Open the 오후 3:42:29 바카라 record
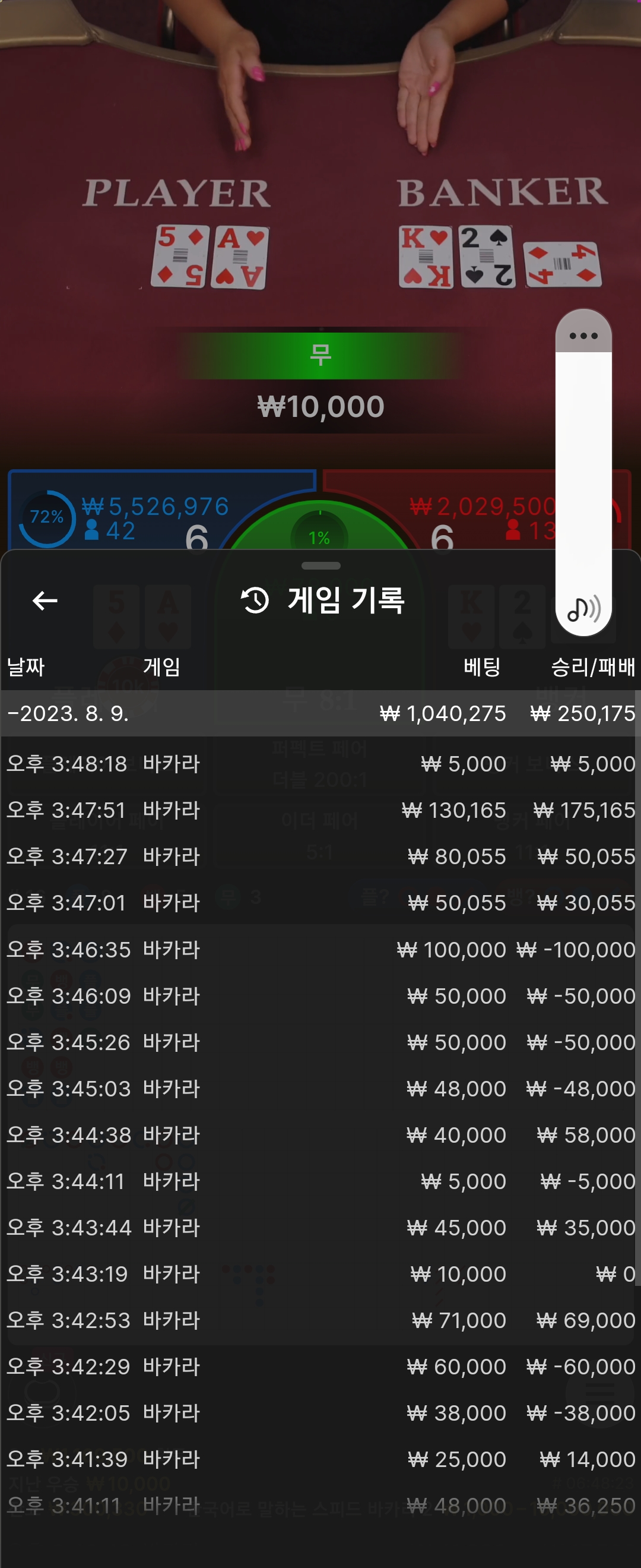 (320, 1367)
